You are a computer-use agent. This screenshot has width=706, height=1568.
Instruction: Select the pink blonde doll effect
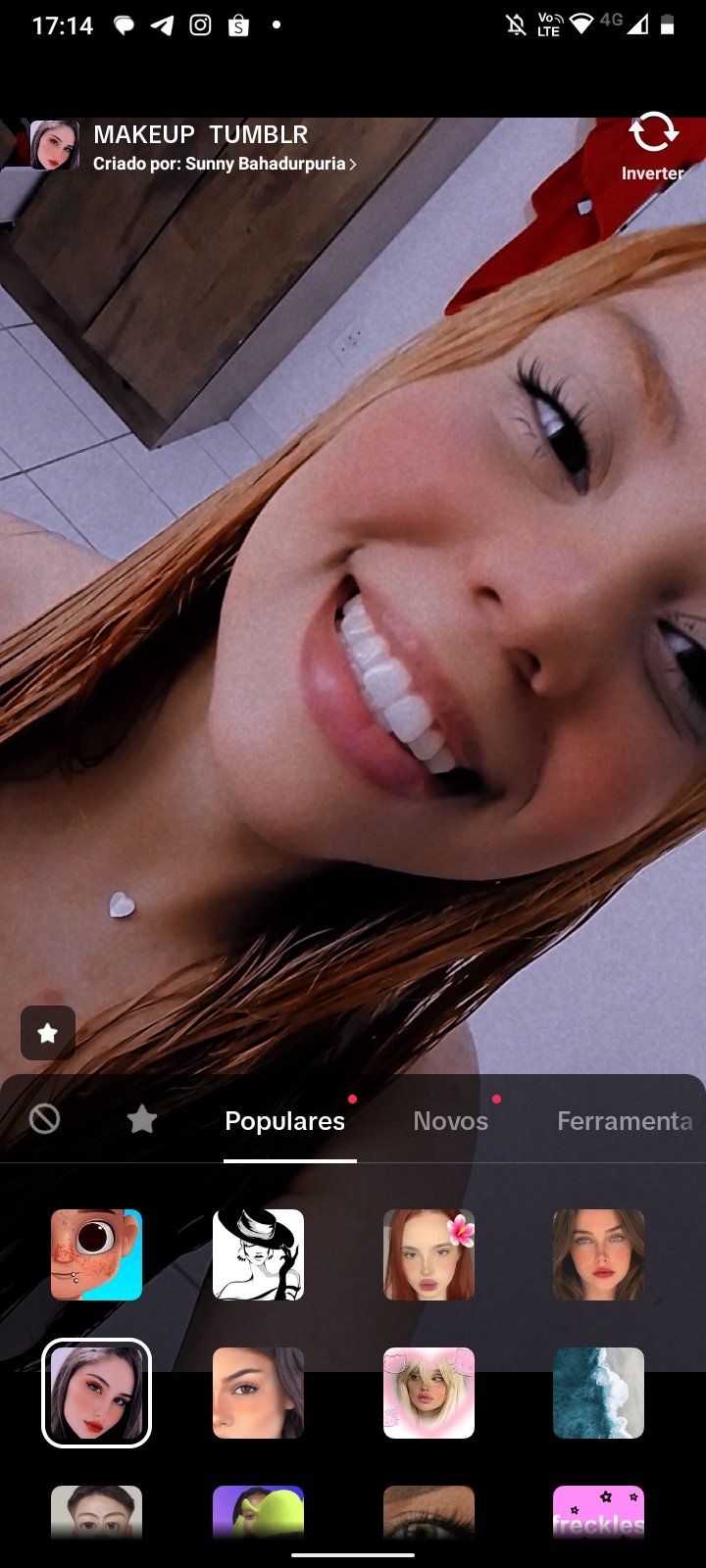click(429, 1393)
